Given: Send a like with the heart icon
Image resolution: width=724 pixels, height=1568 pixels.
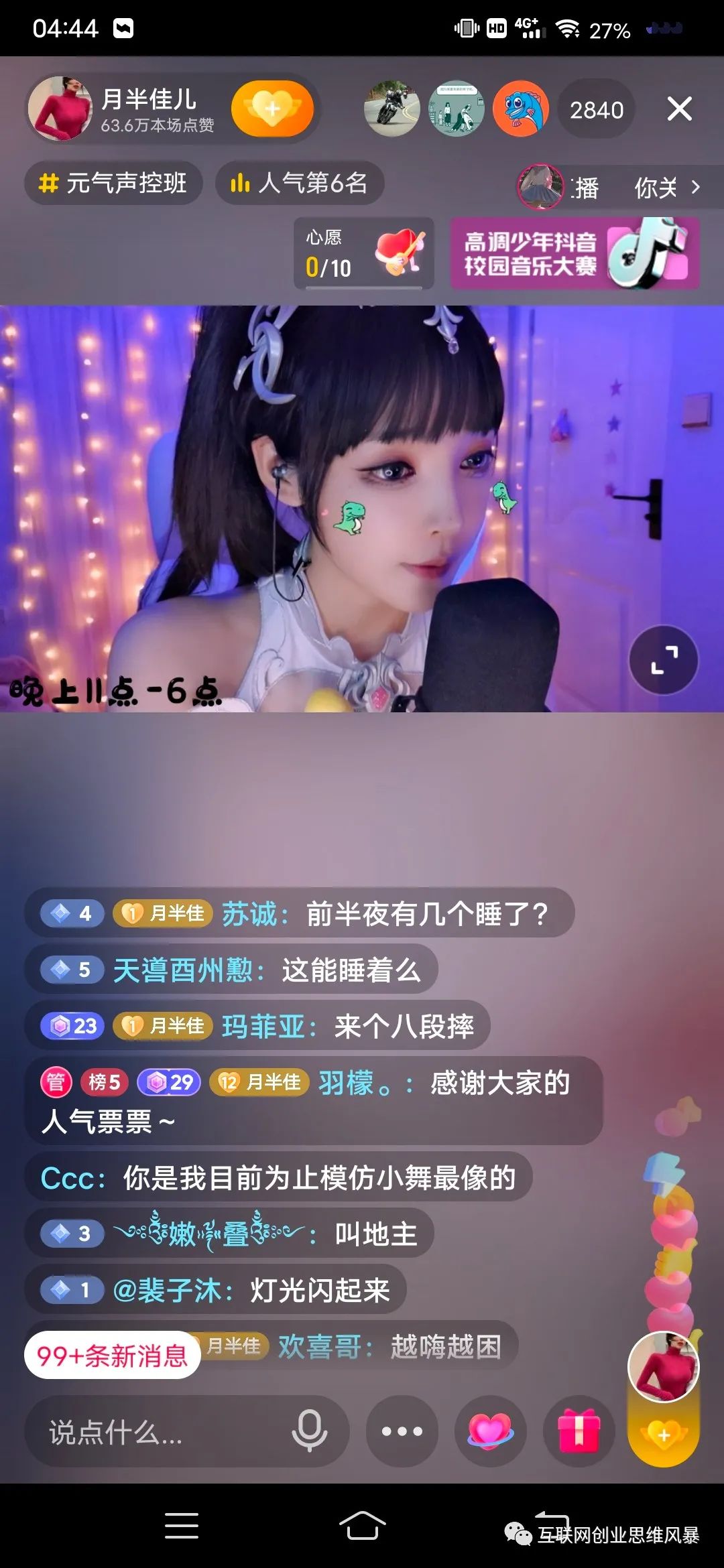Looking at the screenshot, I should [x=490, y=1431].
